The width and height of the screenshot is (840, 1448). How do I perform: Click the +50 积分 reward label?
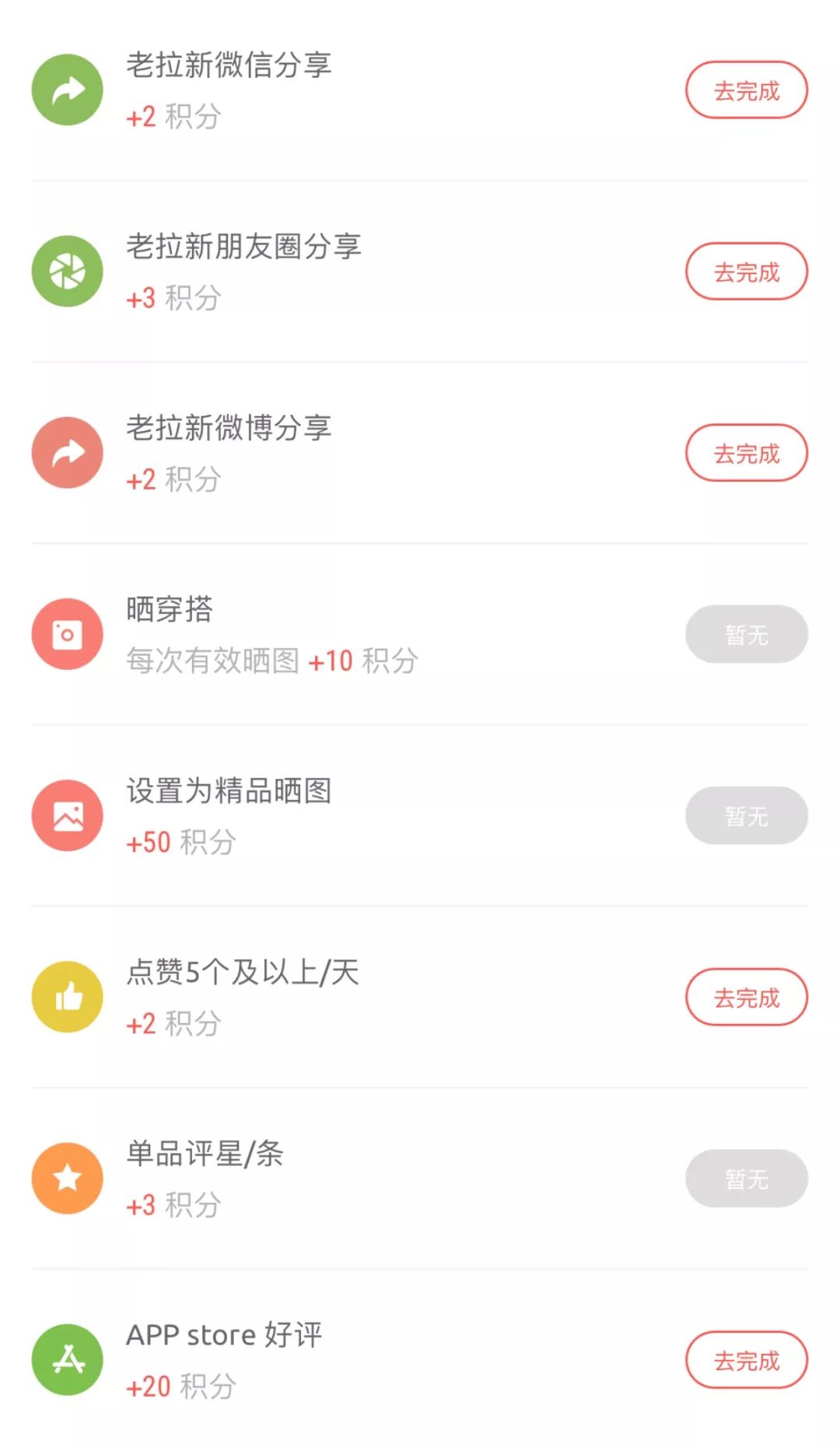coord(180,841)
